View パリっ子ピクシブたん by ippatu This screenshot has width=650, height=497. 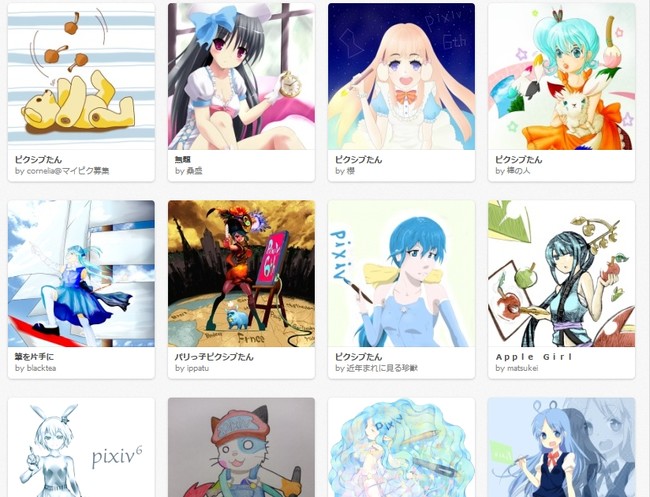tap(241, 273)
